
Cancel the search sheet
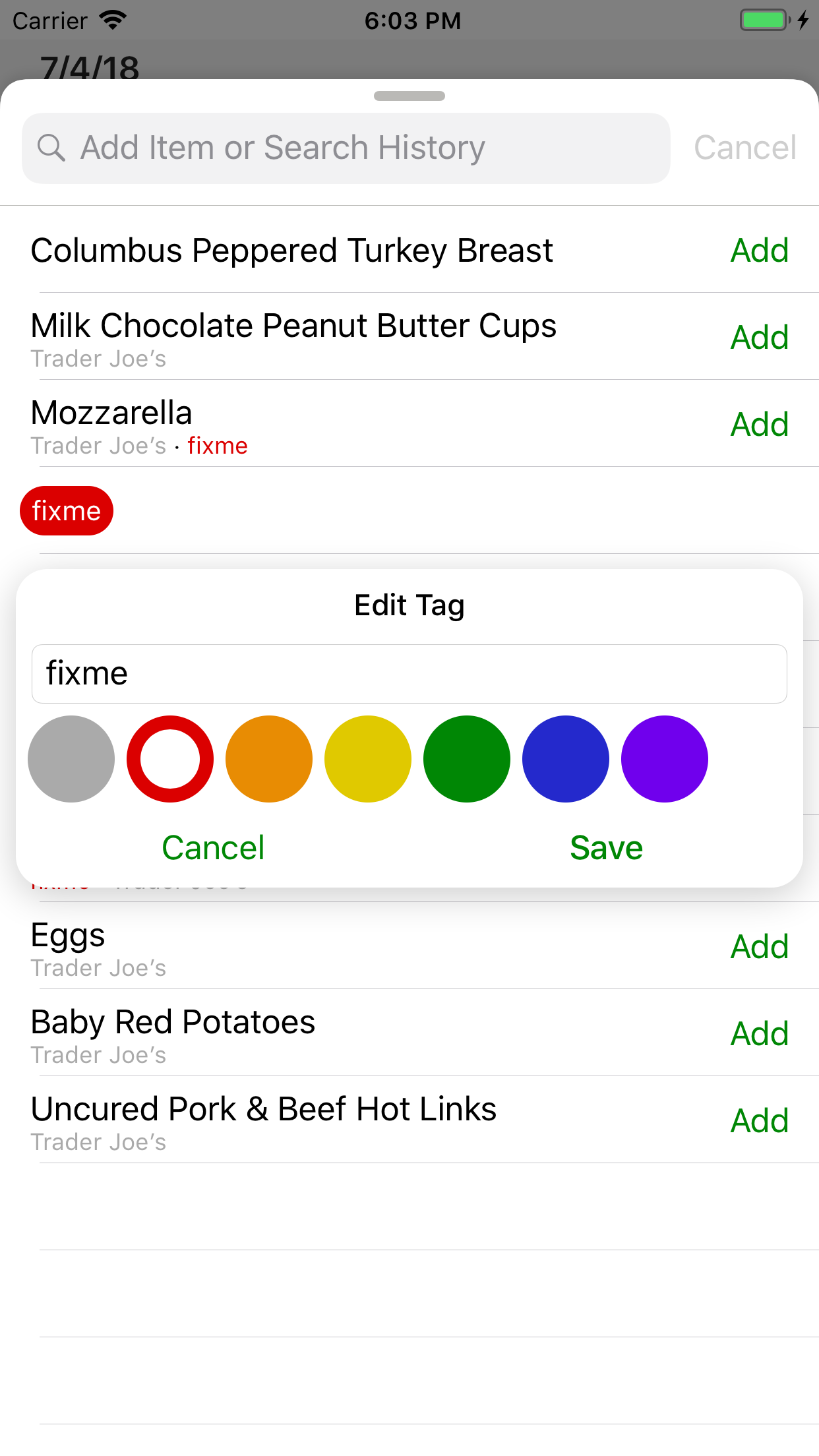pyautogui.click(x=745, y=148)
